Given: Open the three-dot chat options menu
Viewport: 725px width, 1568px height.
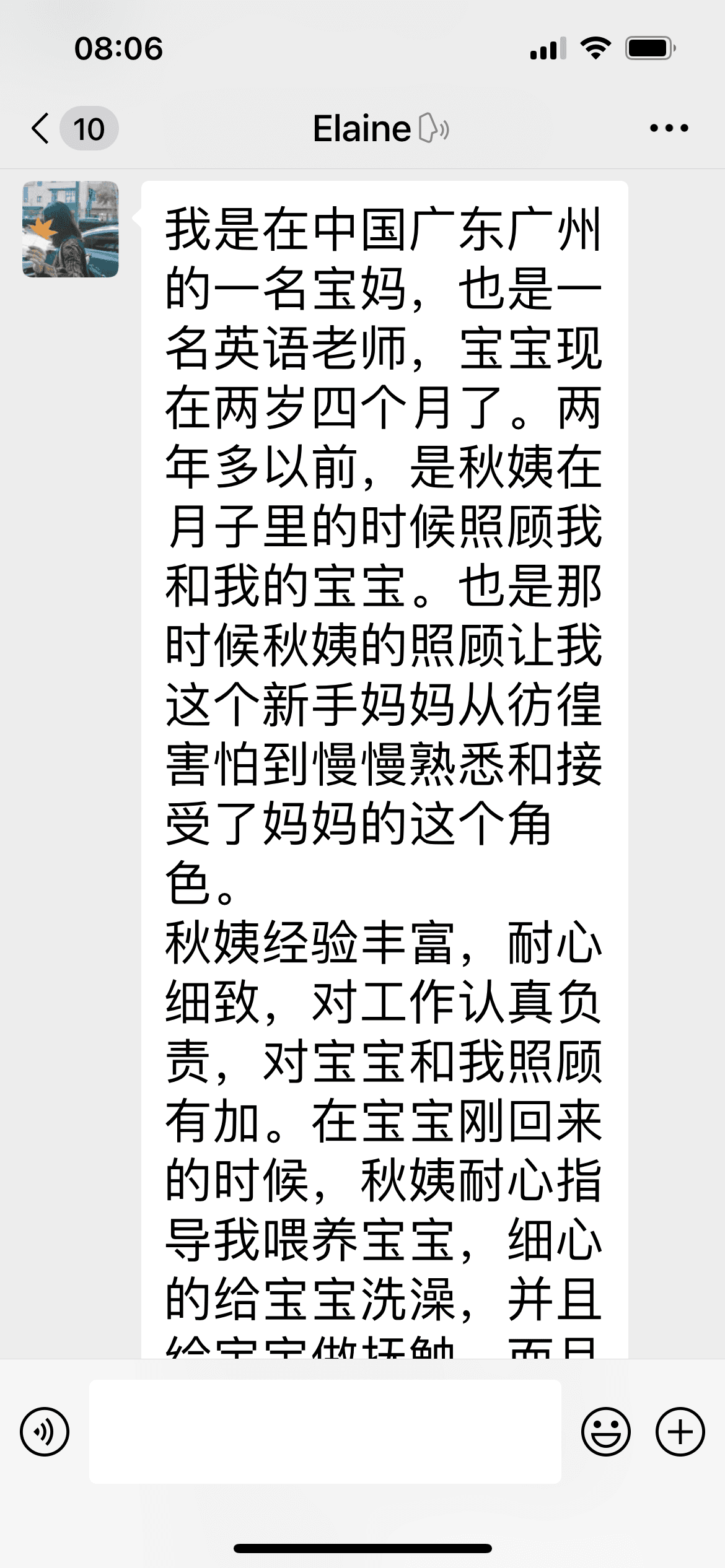Looking at the screenshot, I should (669, 128).
